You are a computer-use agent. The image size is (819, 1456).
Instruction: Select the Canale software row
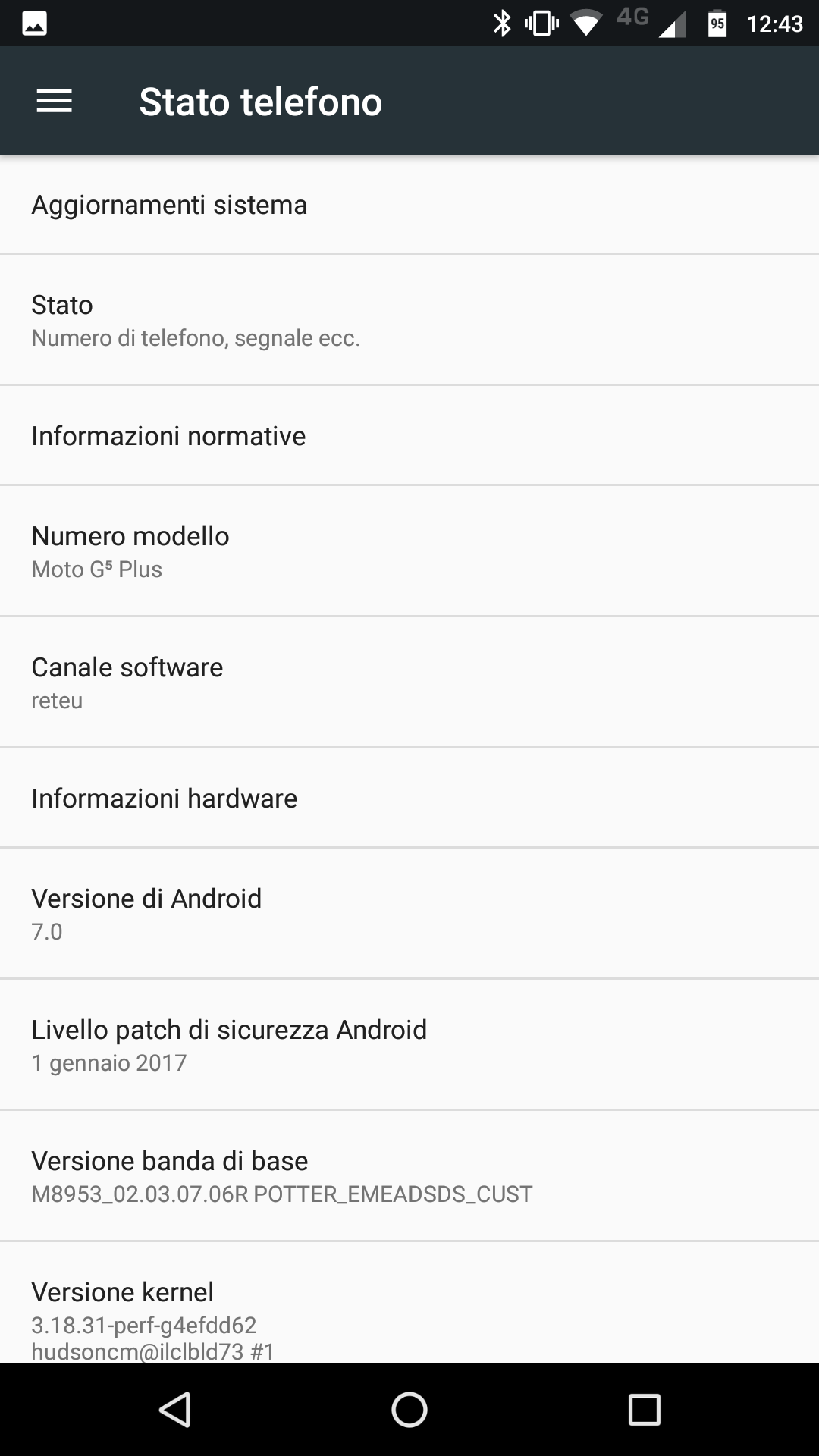pyautogui.click(x=409, y=682)
